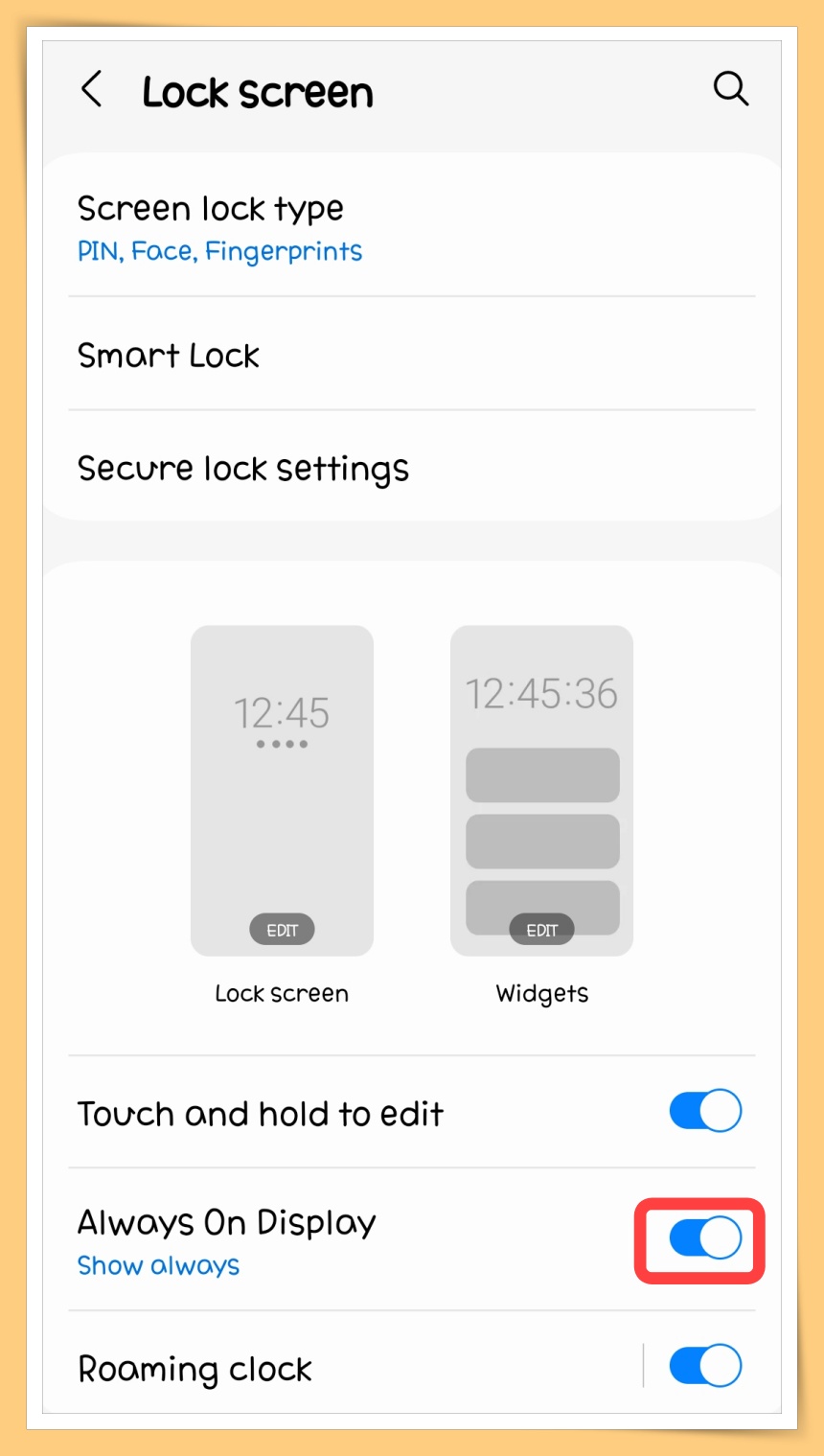Go back from Lock screen settings
This screenshot has height=1456, width=824.
(92, 90)
